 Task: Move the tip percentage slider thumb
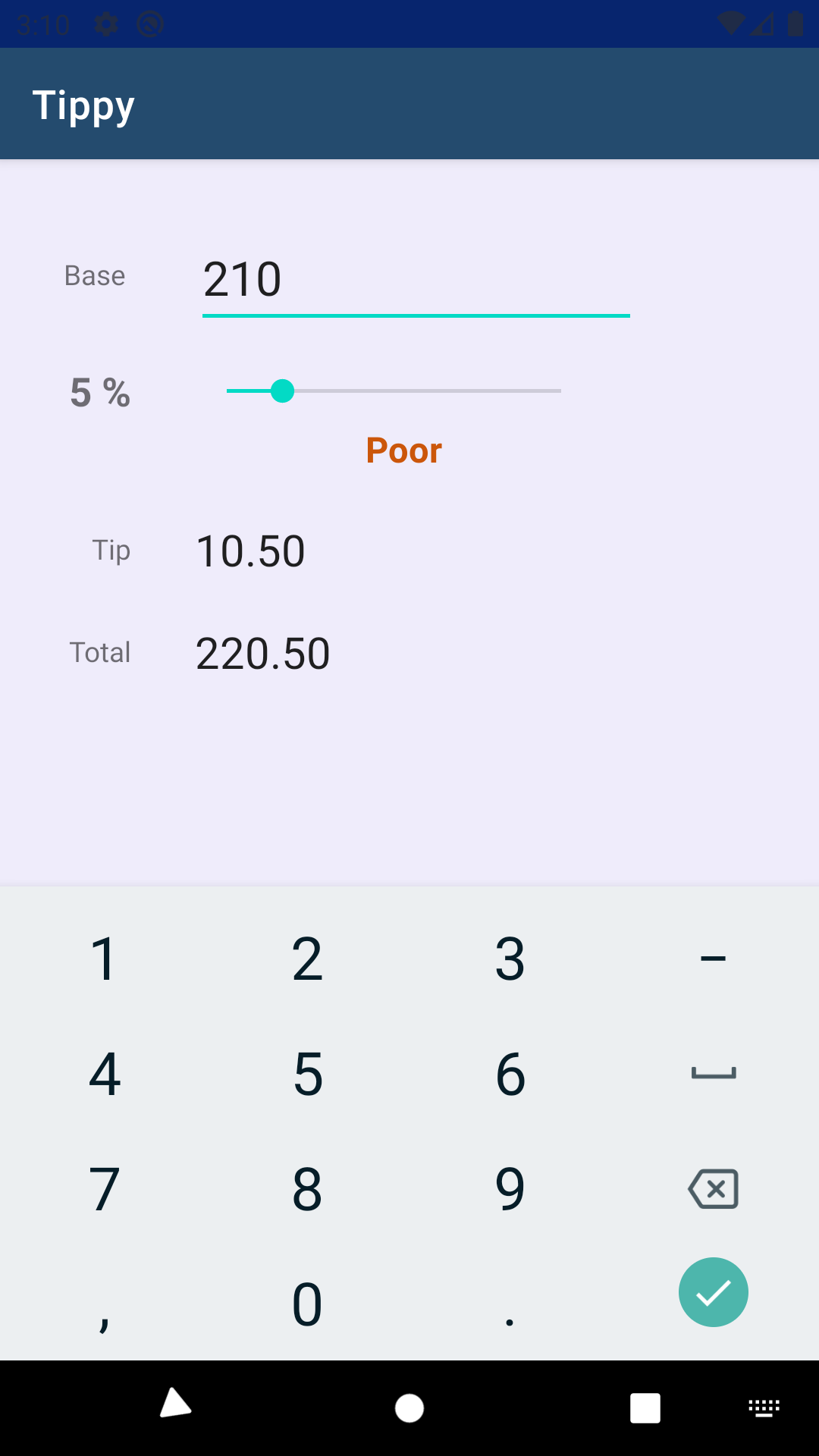coord(283,391)
